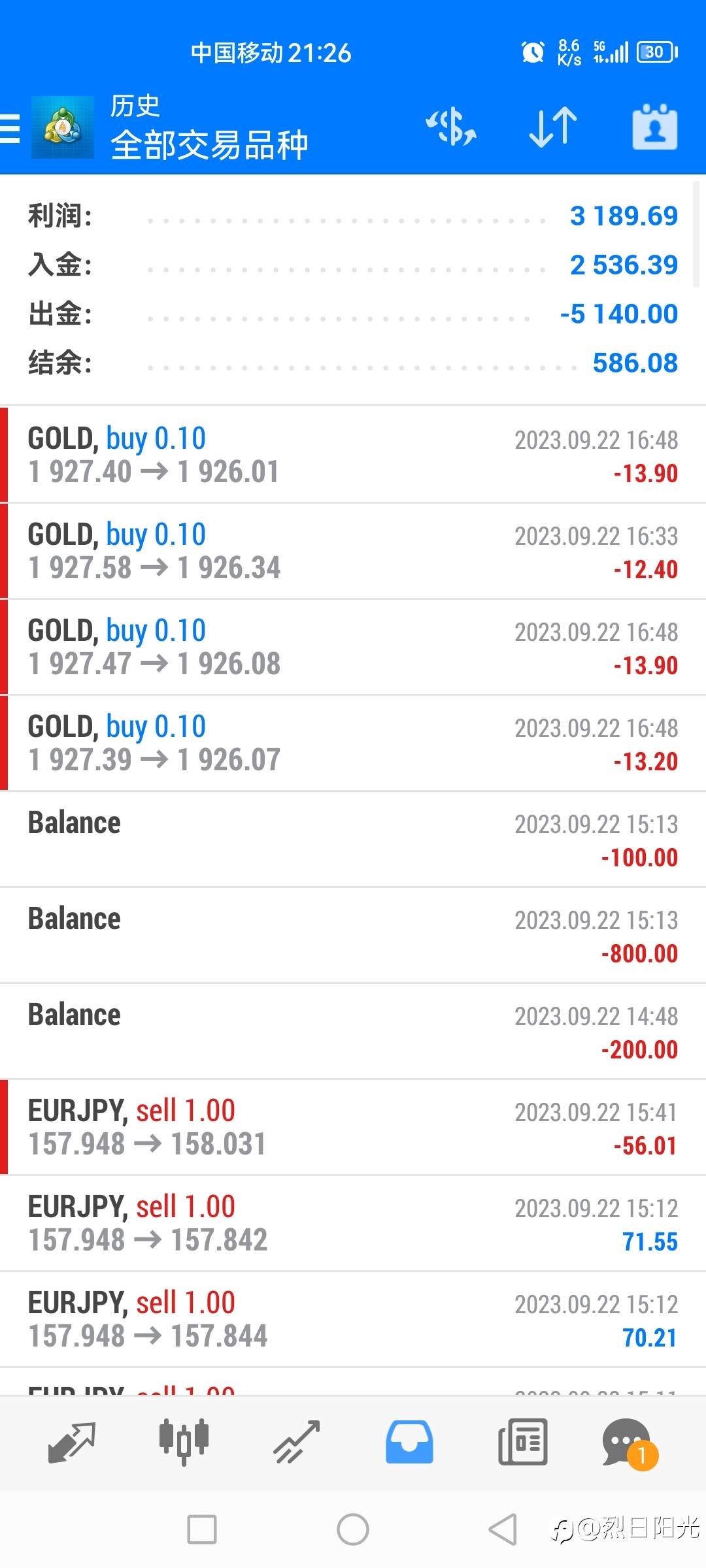Open Balance entry of -800.00
The image size is (706, 1568).
click(x=353, y=935)
